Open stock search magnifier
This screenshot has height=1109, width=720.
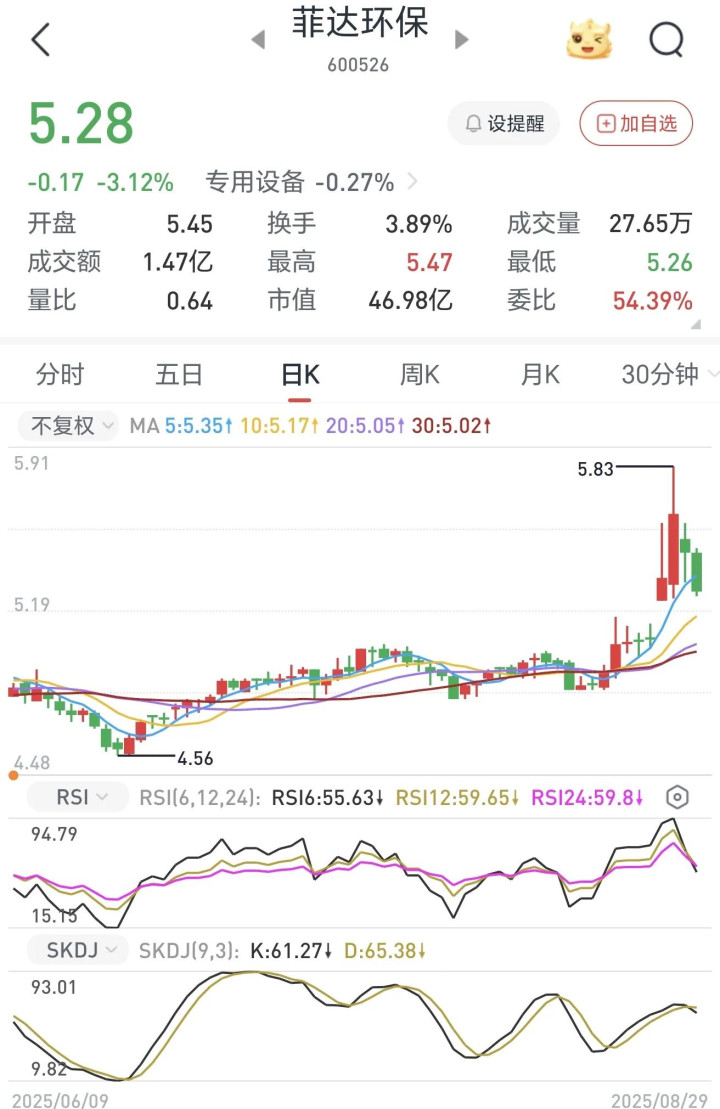[667, 40]
